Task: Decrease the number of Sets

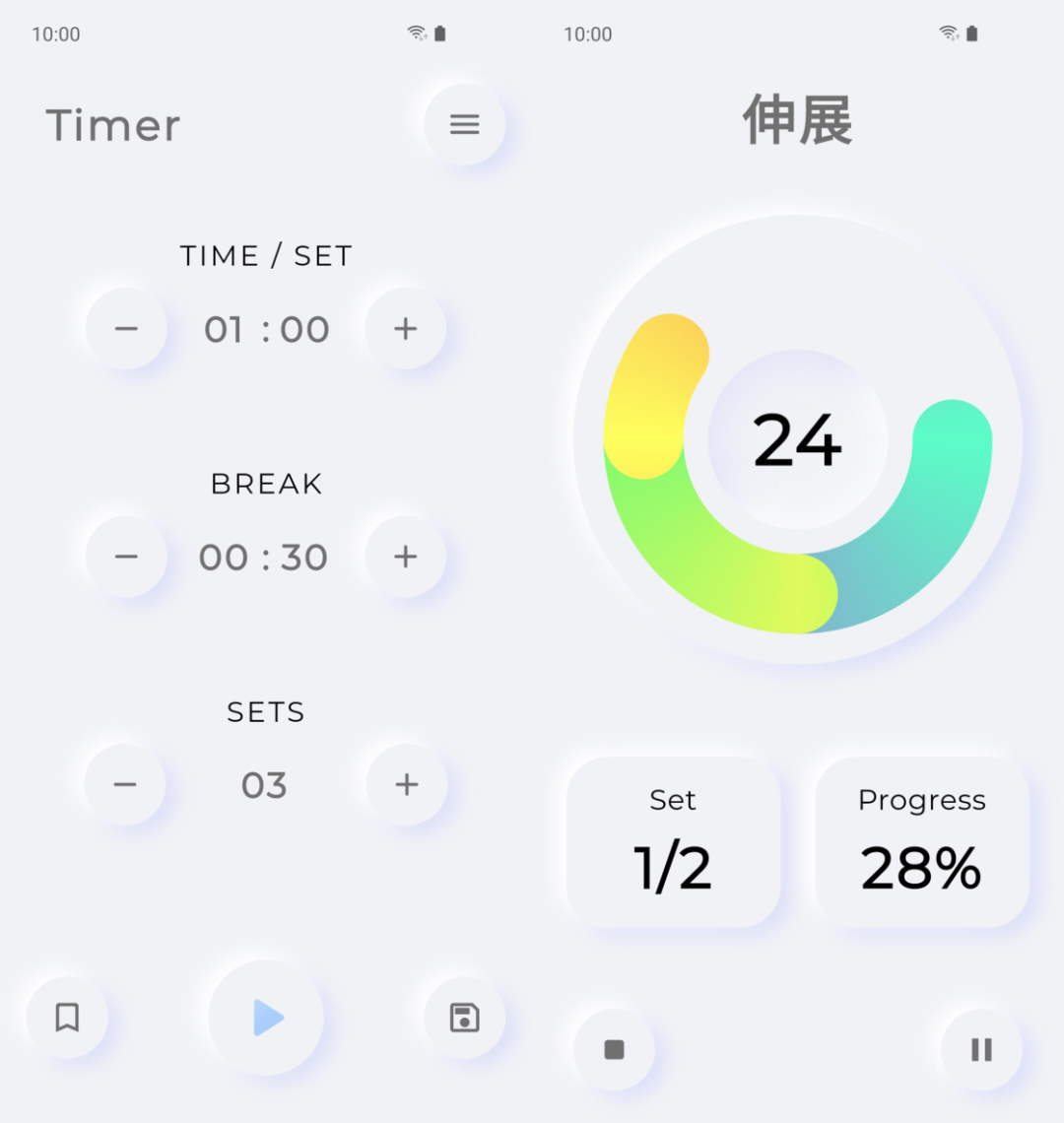Action: point(125,784)
